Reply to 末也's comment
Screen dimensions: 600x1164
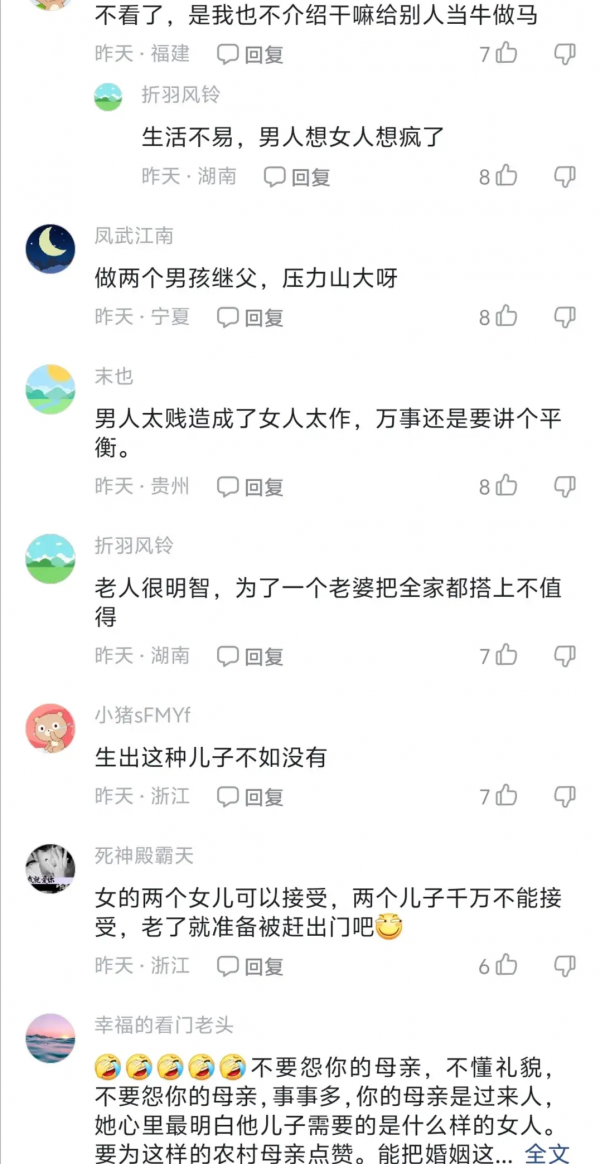tap(251, 487)
